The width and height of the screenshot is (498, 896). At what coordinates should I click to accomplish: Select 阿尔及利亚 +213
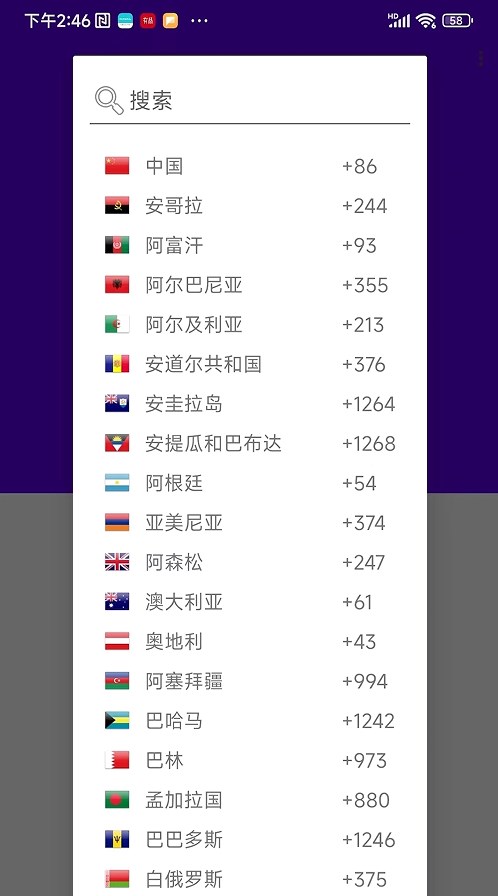coord(250,325)
